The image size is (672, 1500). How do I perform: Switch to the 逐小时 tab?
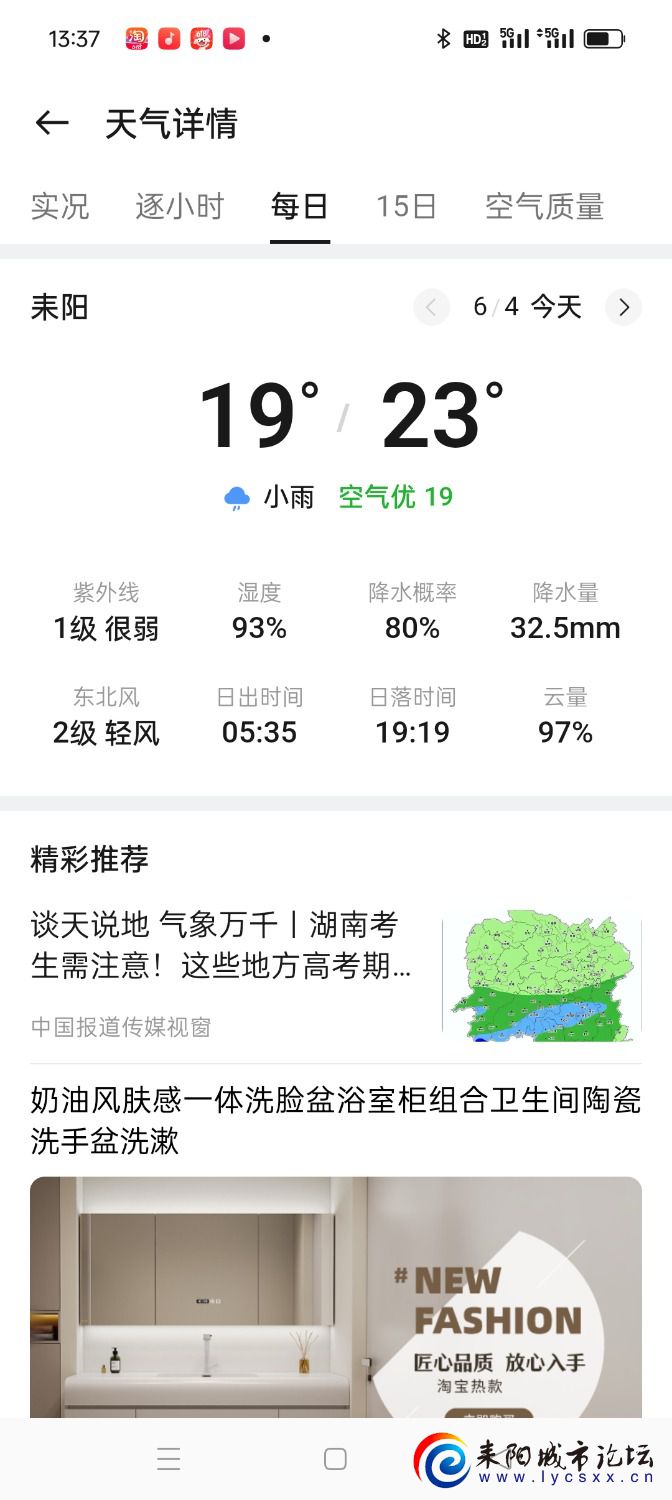click(180, 207)
